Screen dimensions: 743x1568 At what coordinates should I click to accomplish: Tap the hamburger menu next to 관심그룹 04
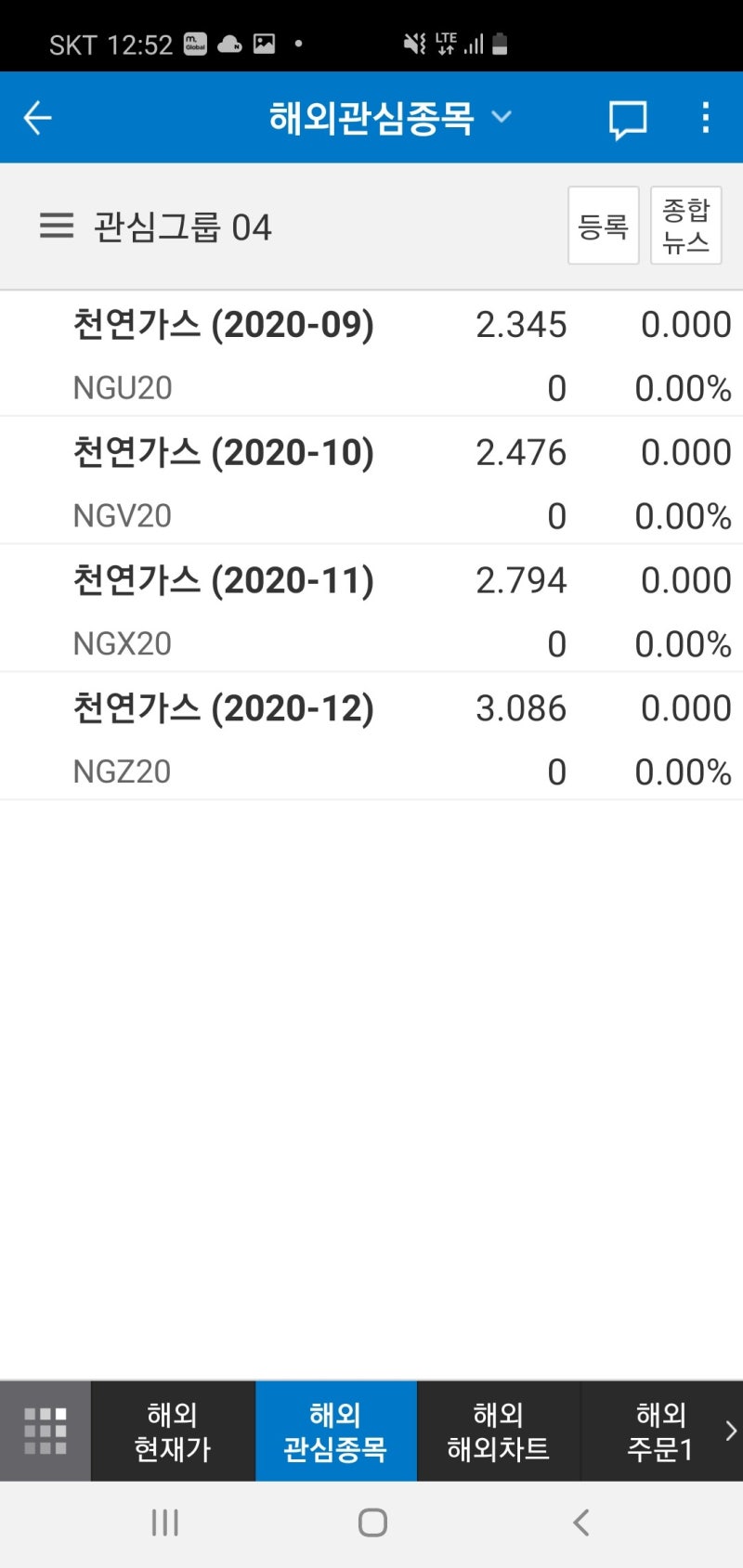pos(56,227)
